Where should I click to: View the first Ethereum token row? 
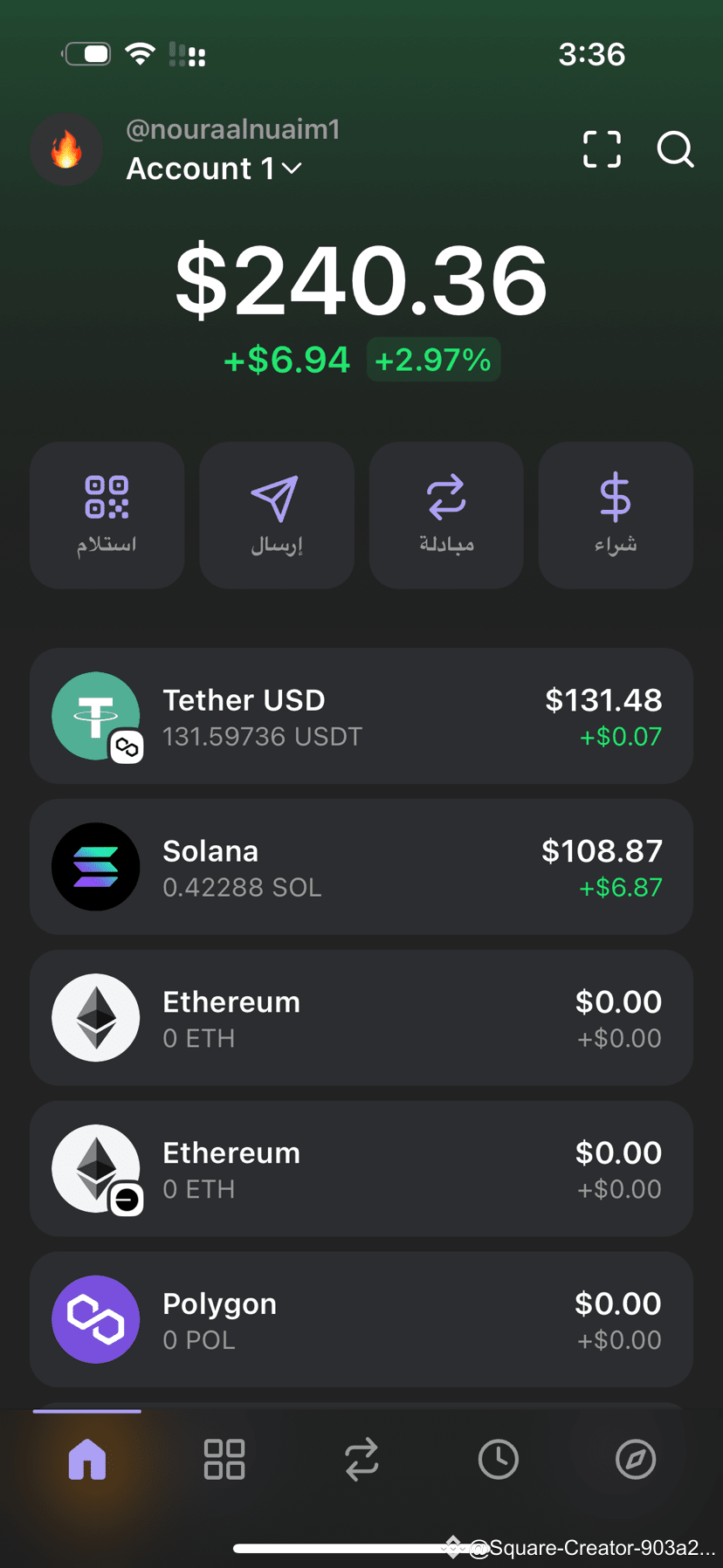tap(361, 1017)
